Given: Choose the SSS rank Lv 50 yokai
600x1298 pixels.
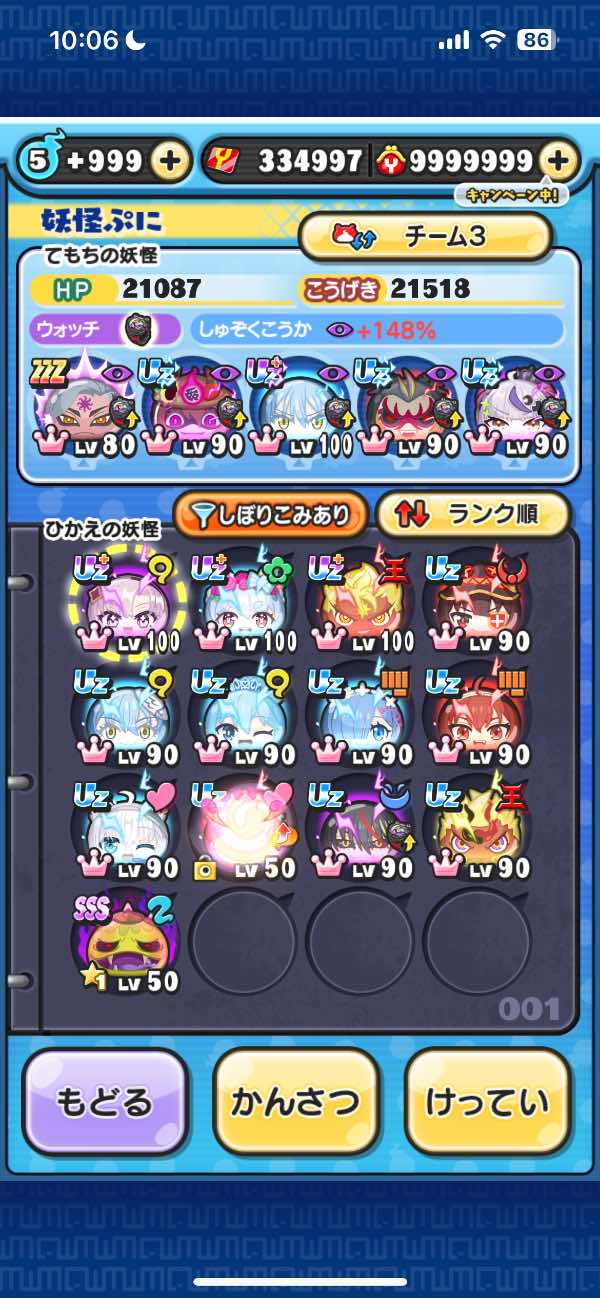Looking at the screenshot, I should [124, 940].
